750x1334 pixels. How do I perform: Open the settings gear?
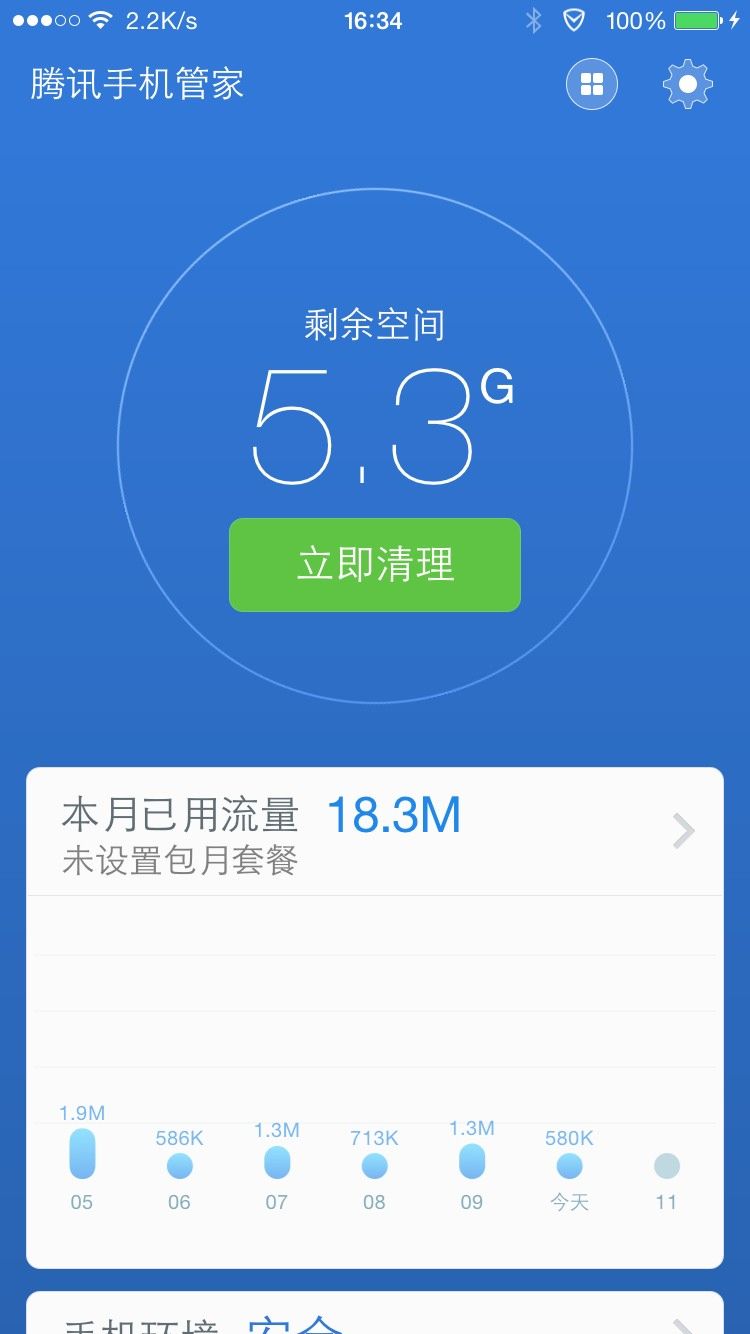tap(688, 85)
